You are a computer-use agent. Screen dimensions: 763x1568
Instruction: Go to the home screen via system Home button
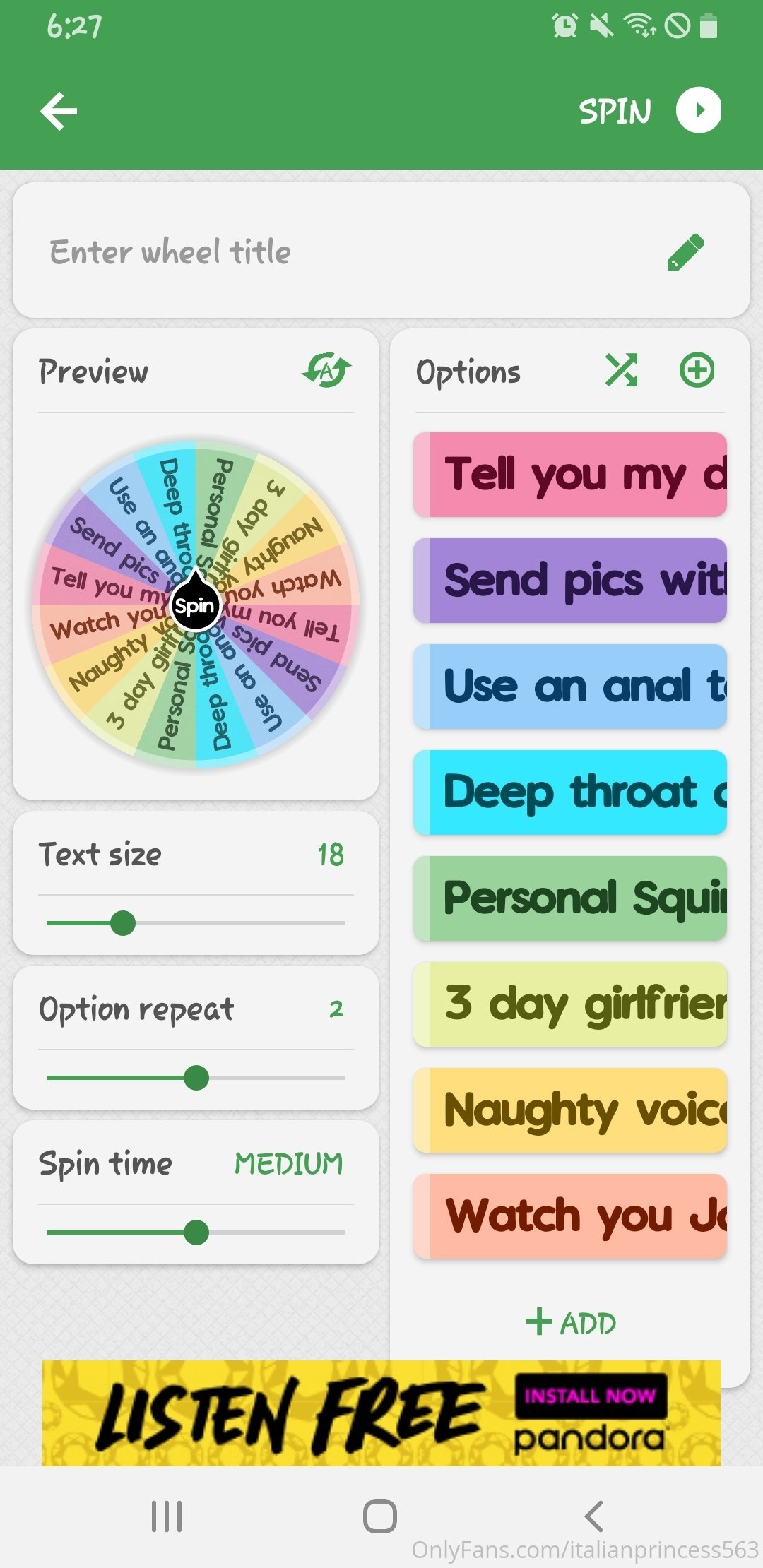click(380, 1516)
